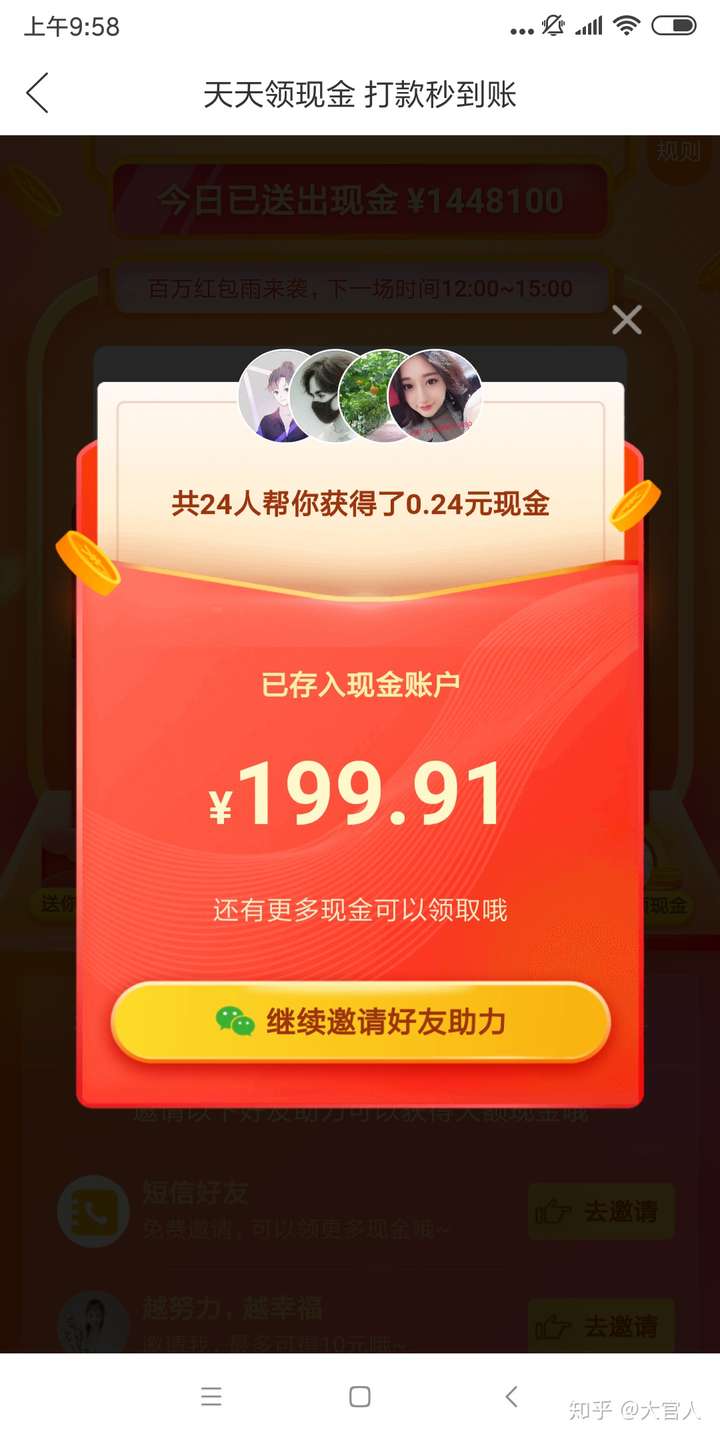The width and height of the screenshot is (720, 1440).
Task: Select the WeChat icon on the invite button
Action: coord(235,1021)
